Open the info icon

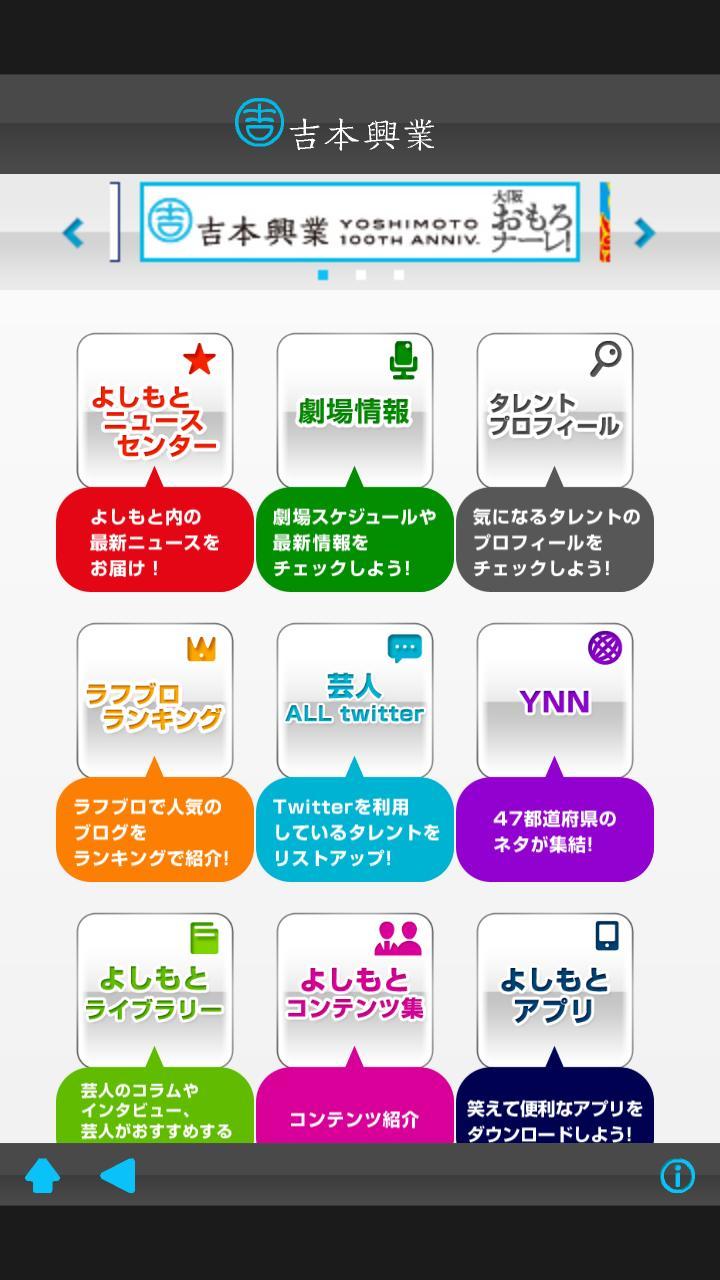(x=677, y=1176)
